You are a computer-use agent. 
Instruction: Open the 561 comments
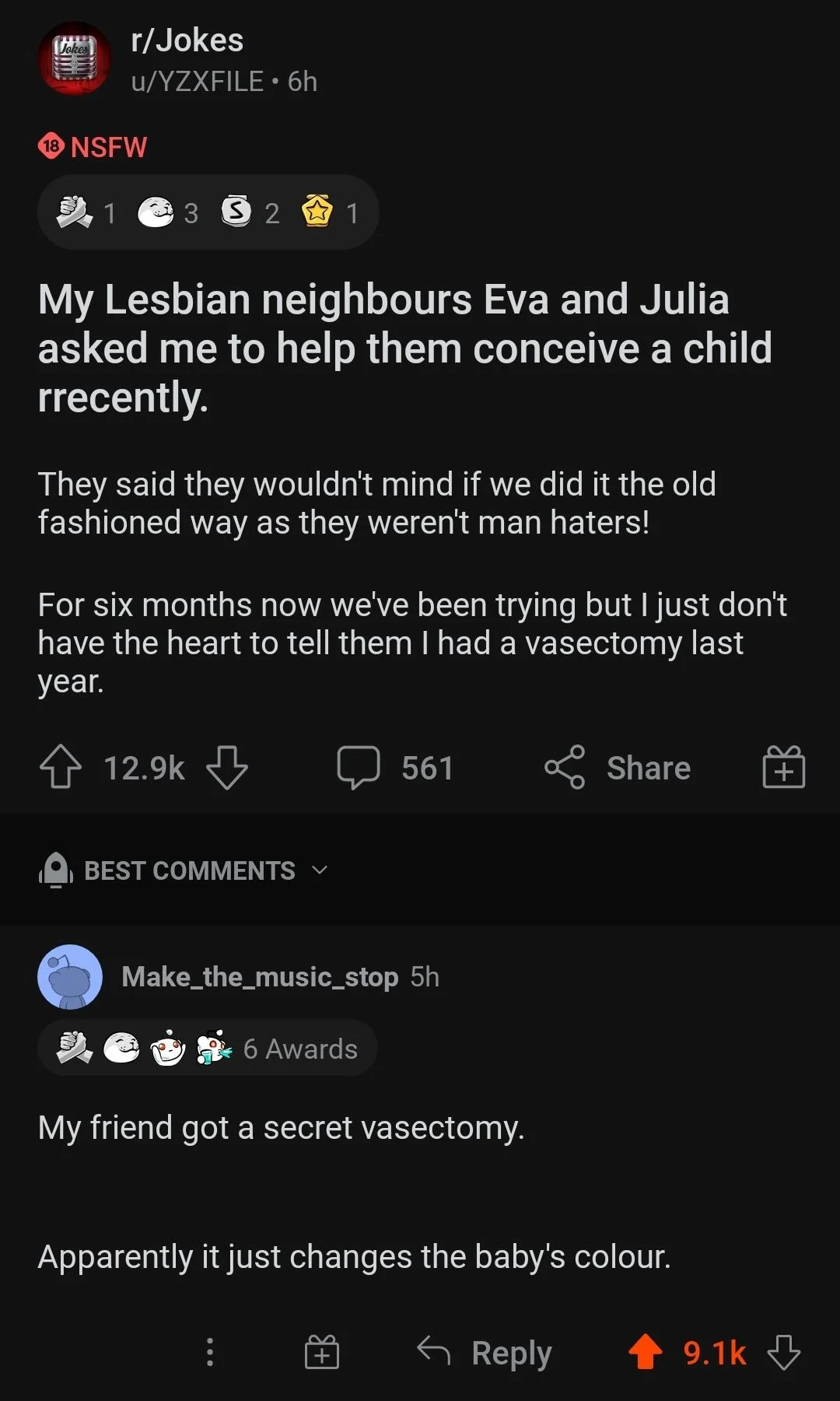coord(395,768)
